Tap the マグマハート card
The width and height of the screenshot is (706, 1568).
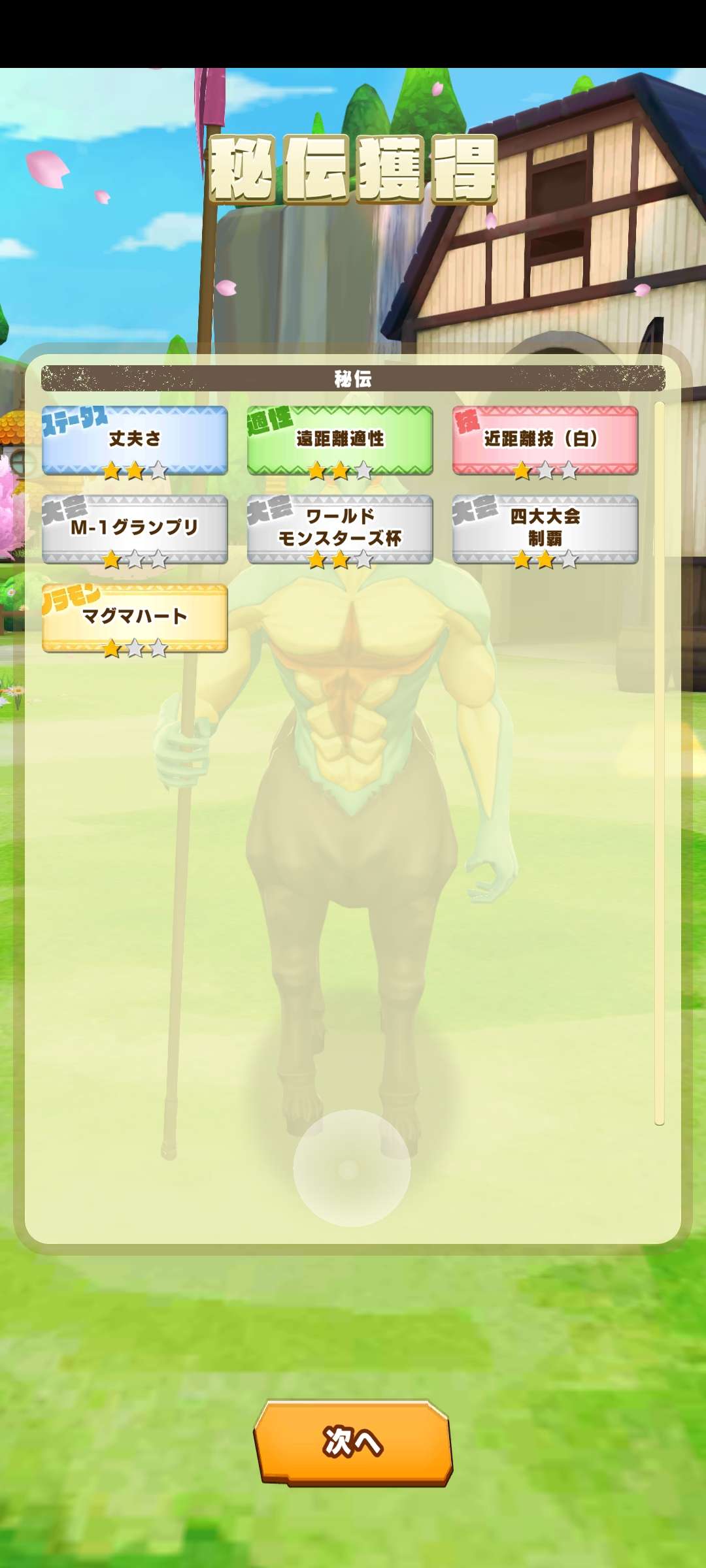click(135, 617)
